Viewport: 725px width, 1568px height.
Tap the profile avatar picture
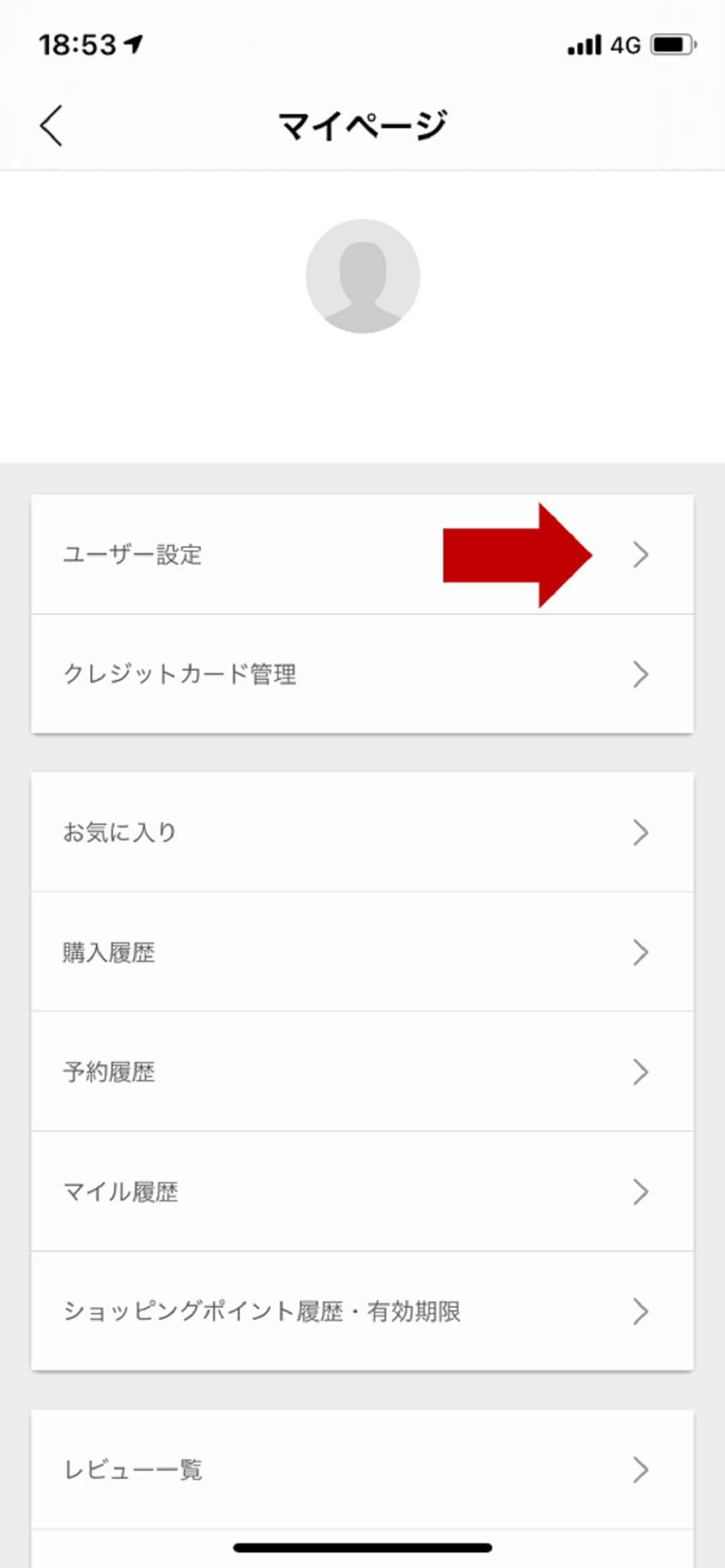pos(362,276)
